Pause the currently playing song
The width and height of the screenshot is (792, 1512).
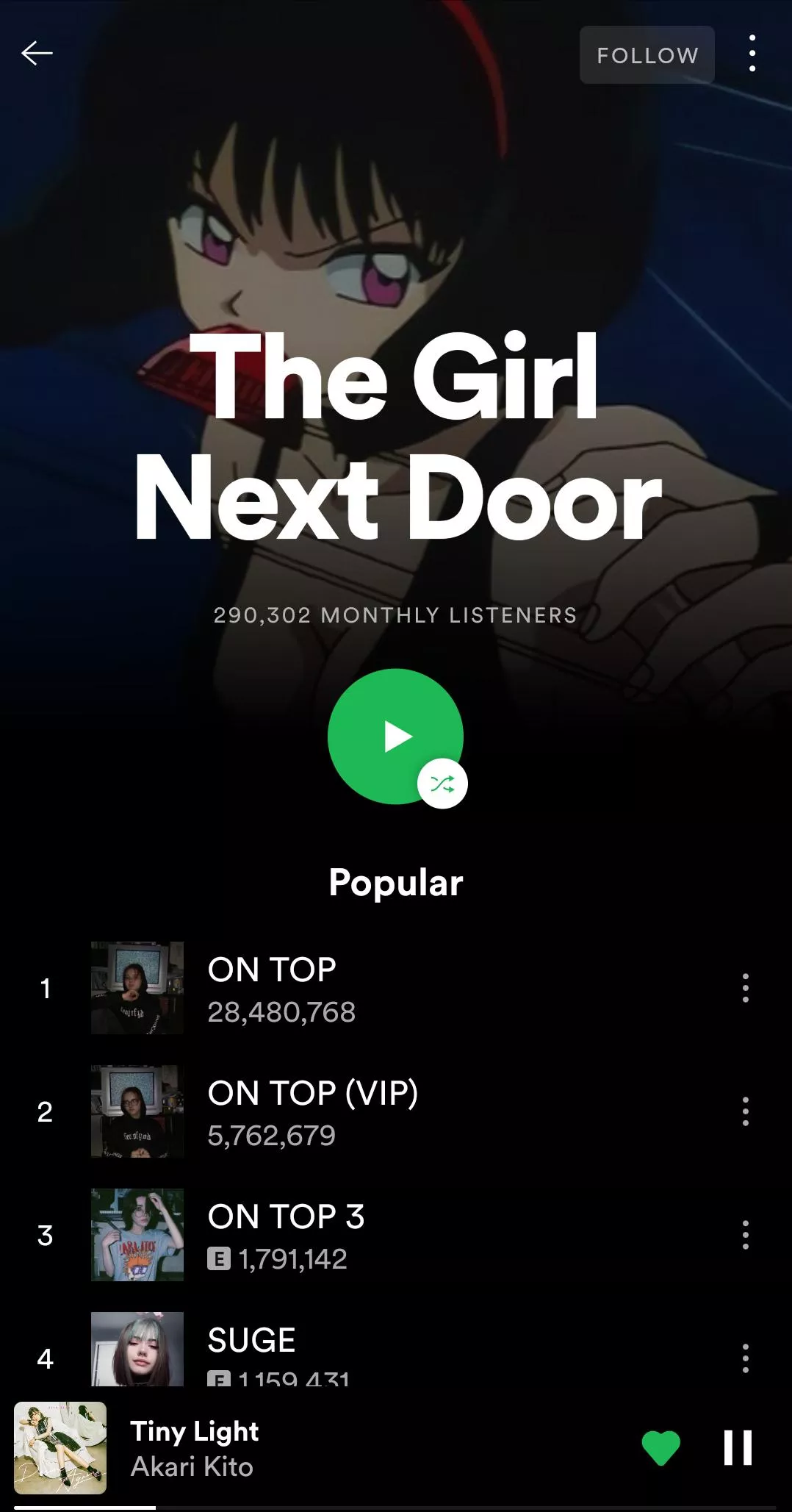tap(738, 1448)
